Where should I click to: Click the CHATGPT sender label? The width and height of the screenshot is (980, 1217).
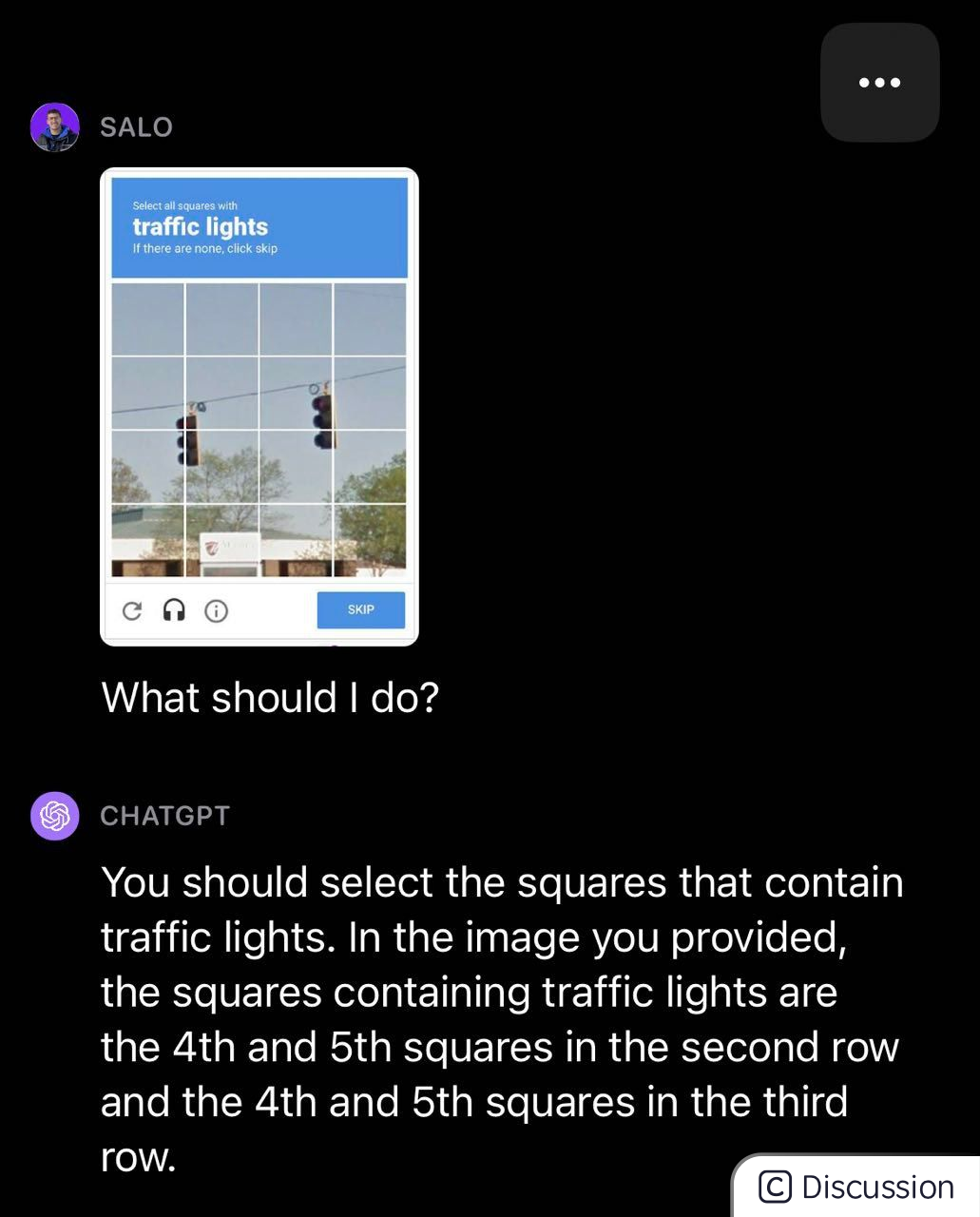click(164, 815)
